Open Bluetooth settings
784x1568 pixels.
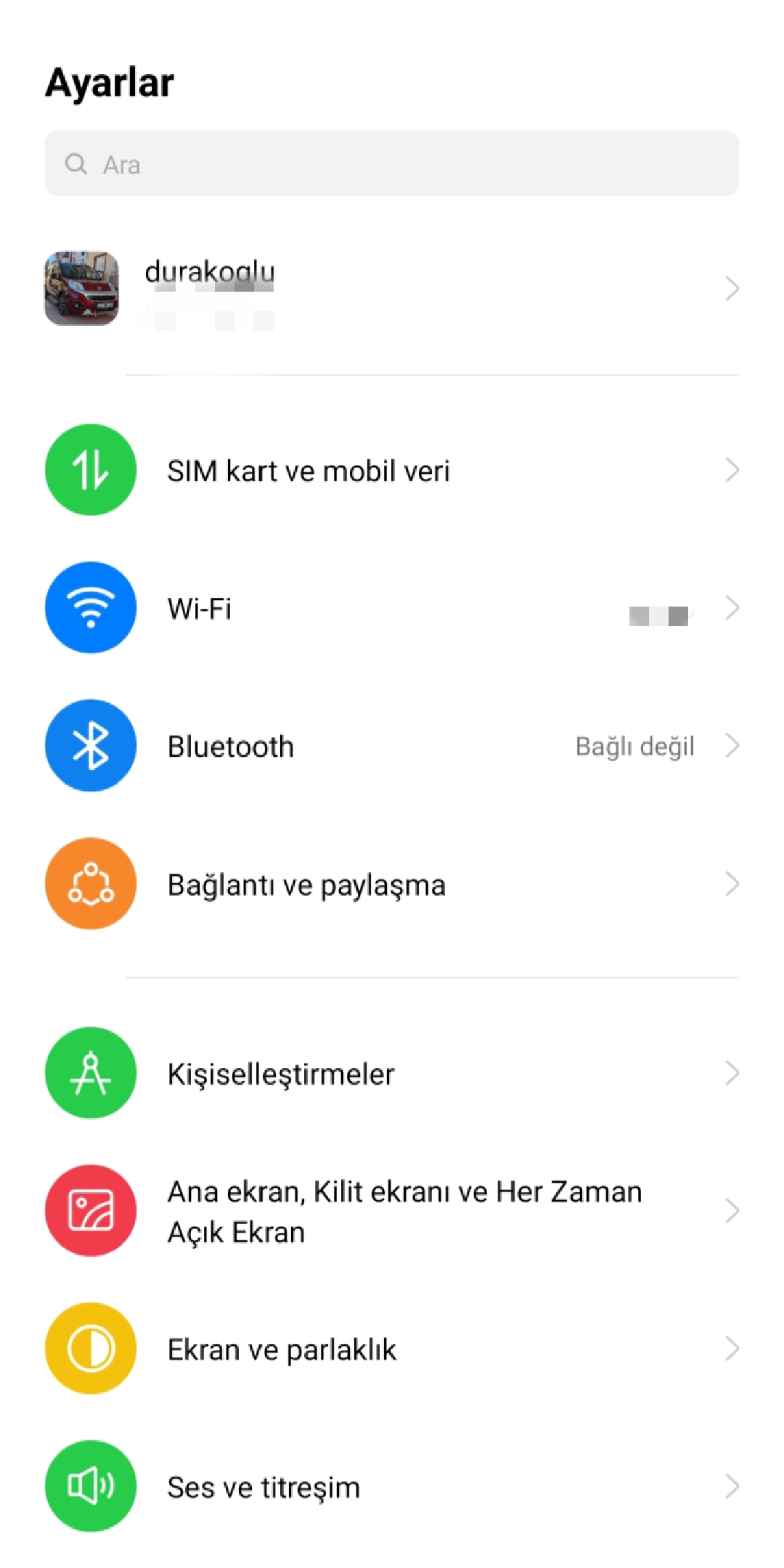tap(392, 746)
